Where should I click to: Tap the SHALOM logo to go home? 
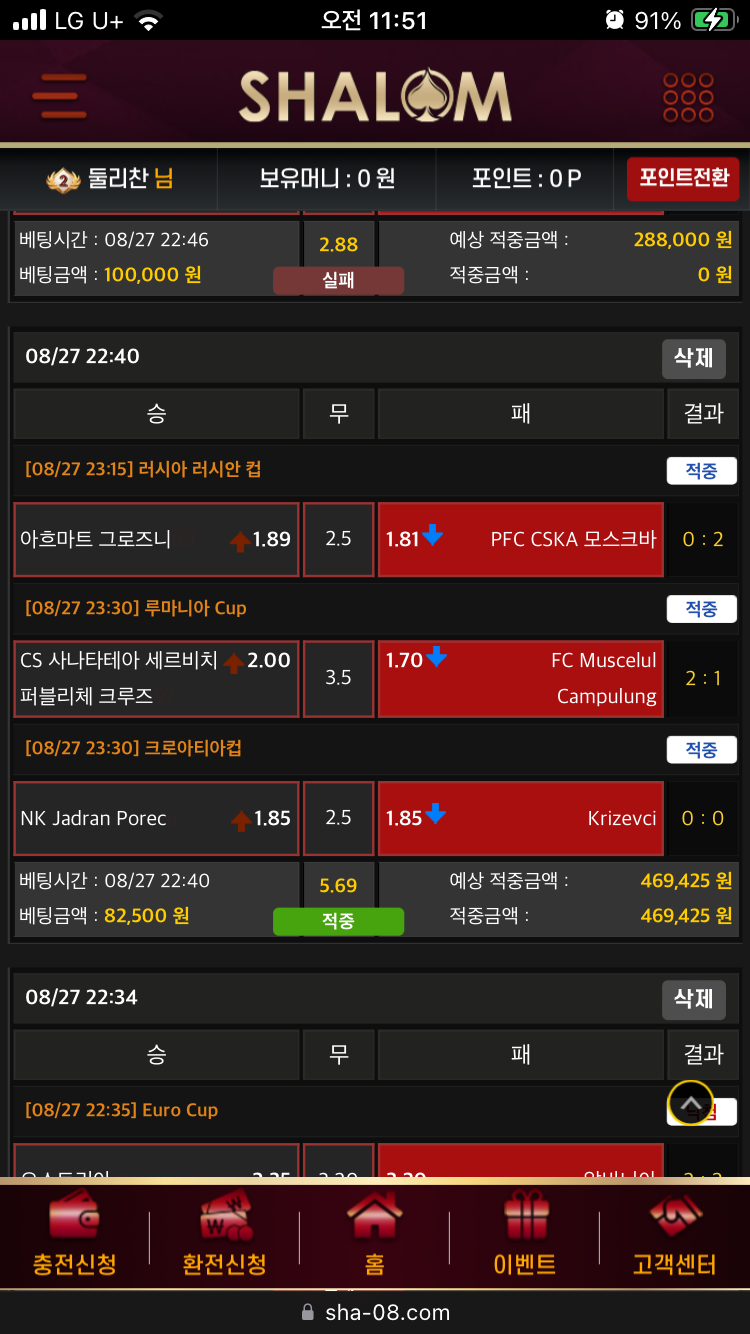[x=375, y=97]
